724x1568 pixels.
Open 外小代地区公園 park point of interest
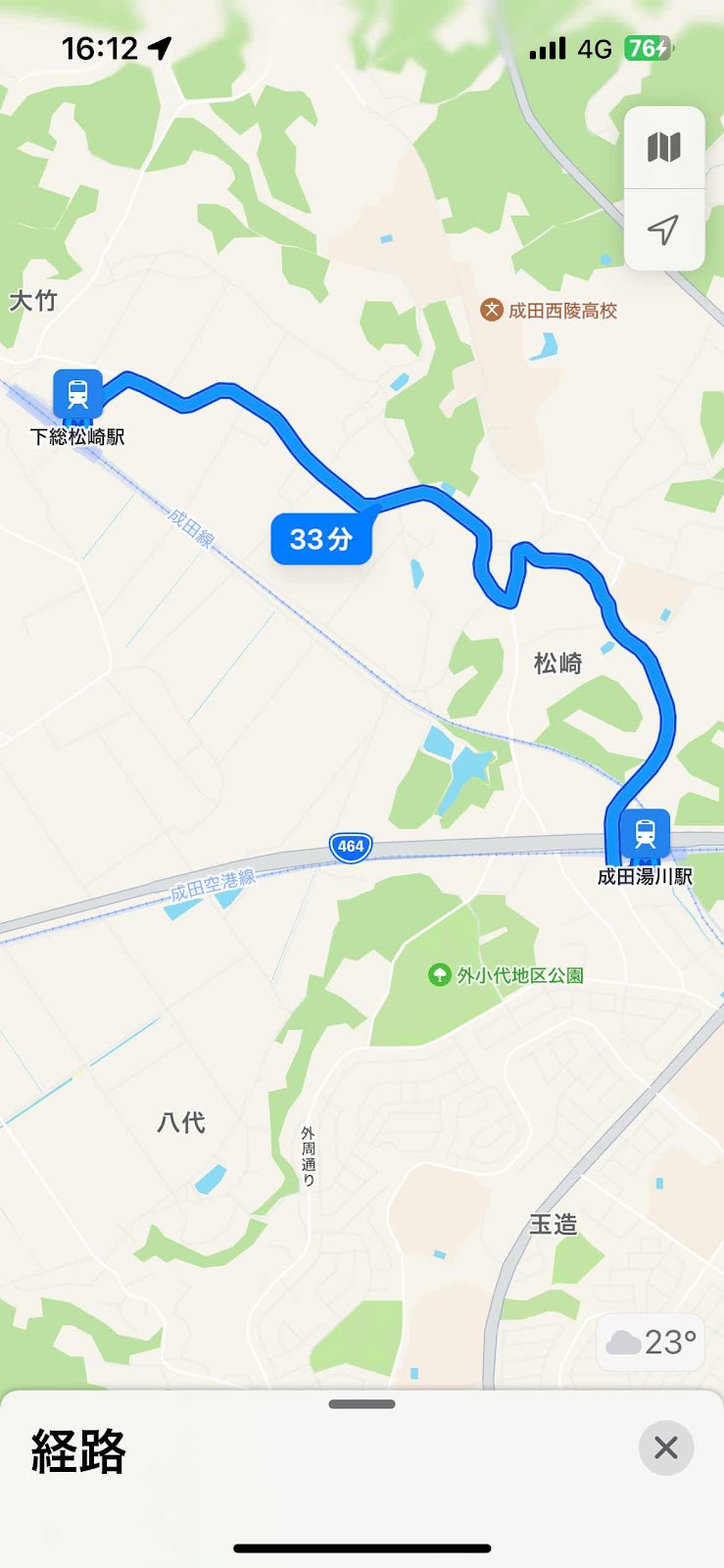coord(507,975)
